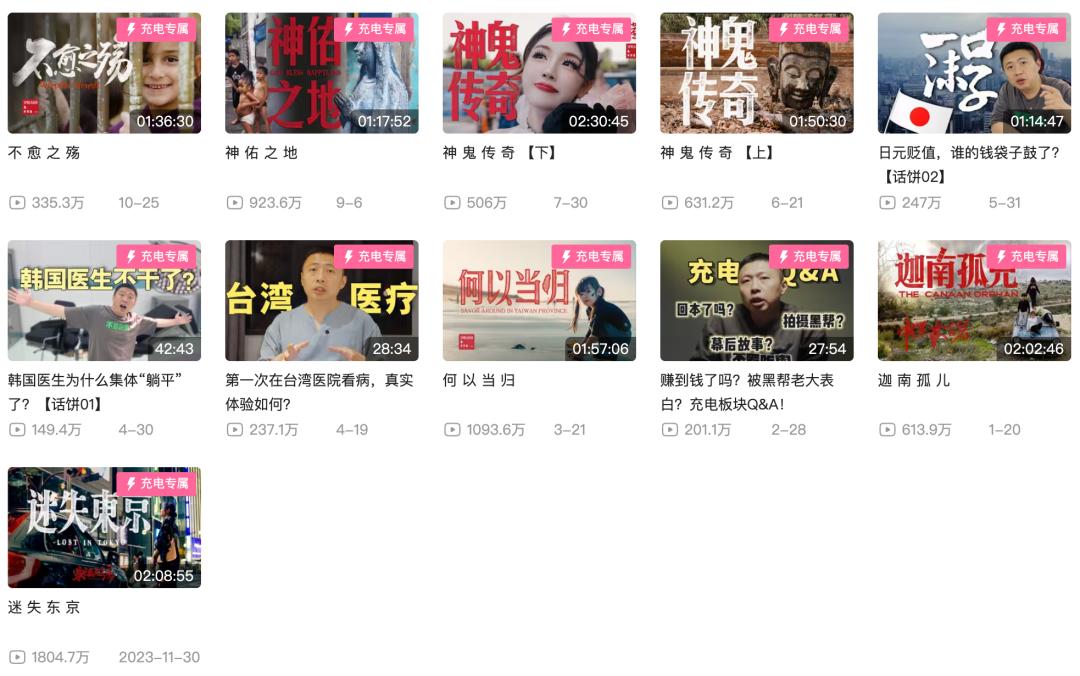Open the 何以当归 video

coord(539,300)
